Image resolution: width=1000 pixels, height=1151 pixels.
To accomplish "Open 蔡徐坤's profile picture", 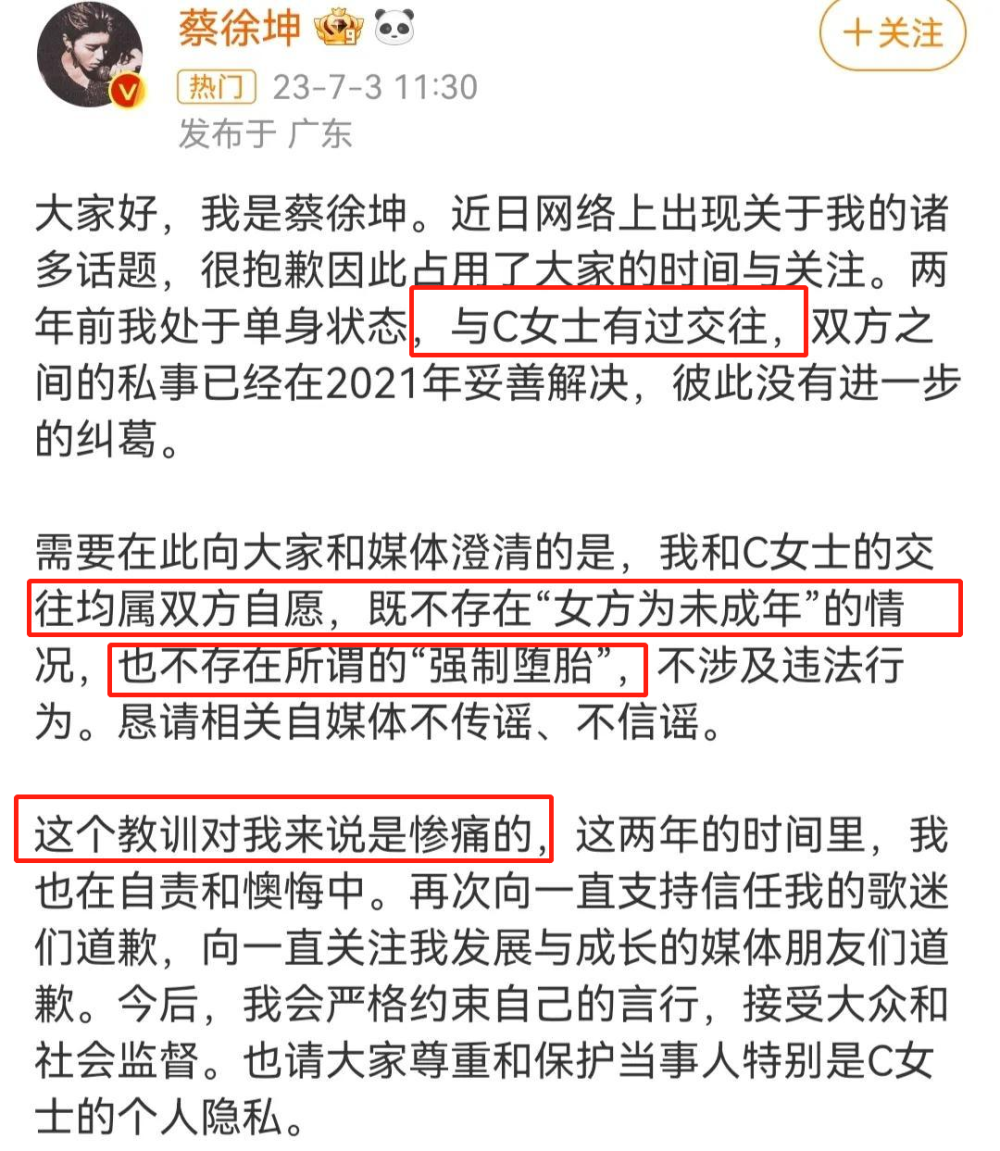I will pyautogui.click(x=90, y=55).
